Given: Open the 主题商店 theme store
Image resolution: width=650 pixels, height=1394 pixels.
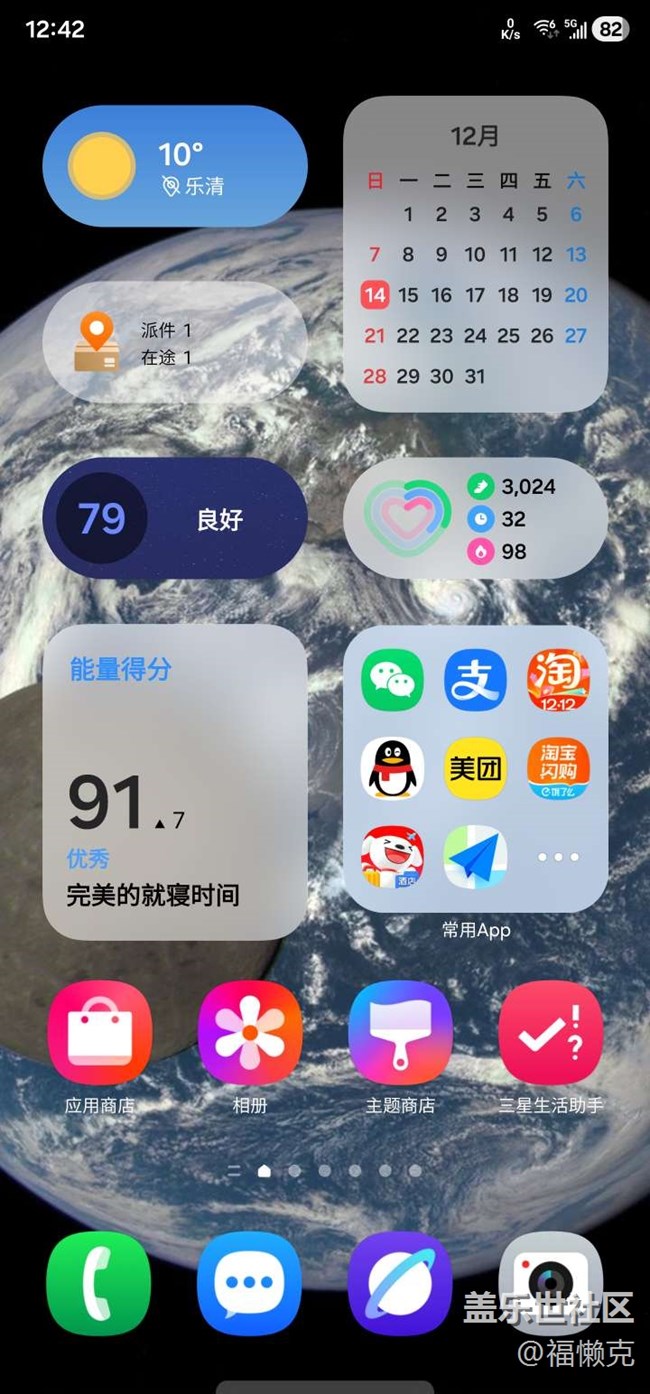Looking at the screenshot, I should [400, 1034].
